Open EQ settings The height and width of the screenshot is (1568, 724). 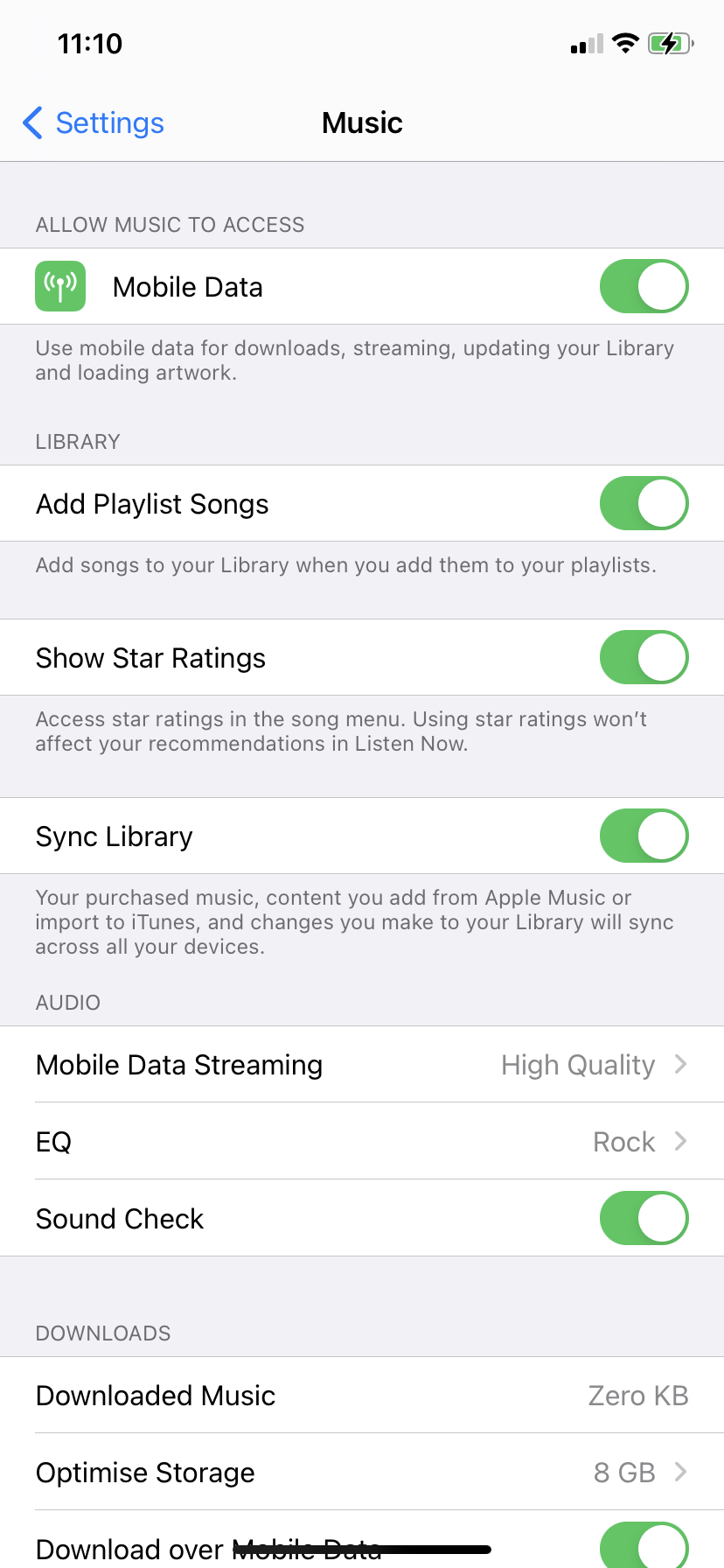[362, 1142]
